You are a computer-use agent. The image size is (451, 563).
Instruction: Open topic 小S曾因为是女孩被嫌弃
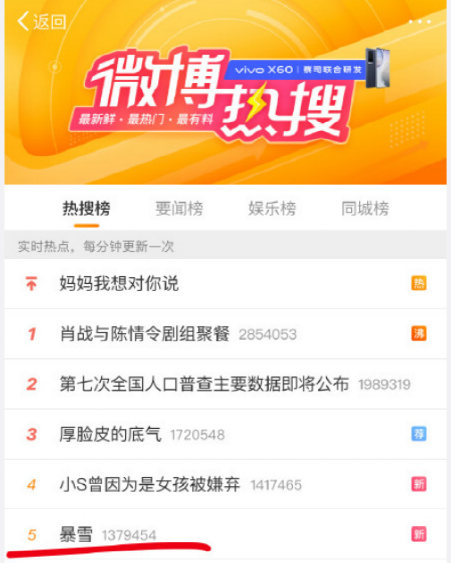pos(226,484)
